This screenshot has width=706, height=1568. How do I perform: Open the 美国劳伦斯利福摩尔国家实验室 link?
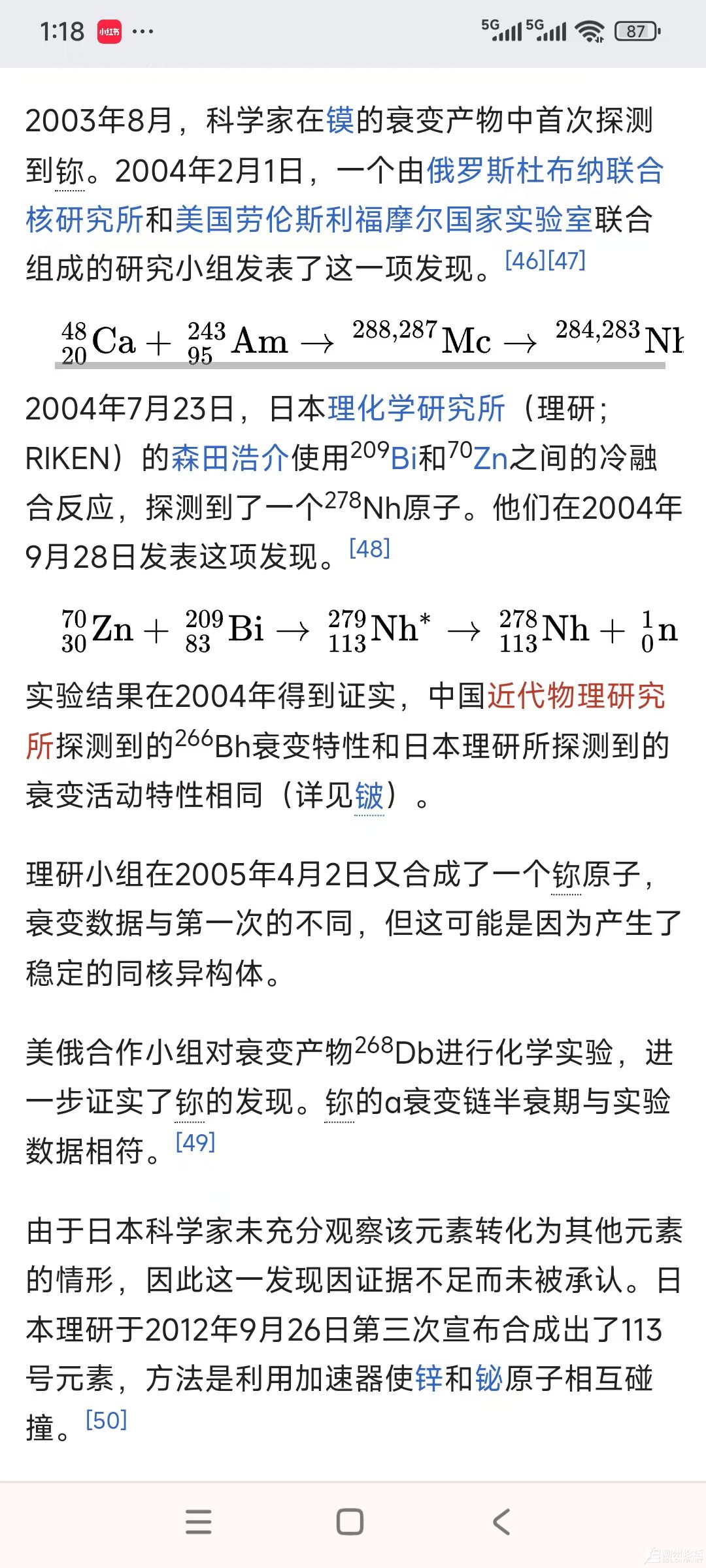click(384, 220)
